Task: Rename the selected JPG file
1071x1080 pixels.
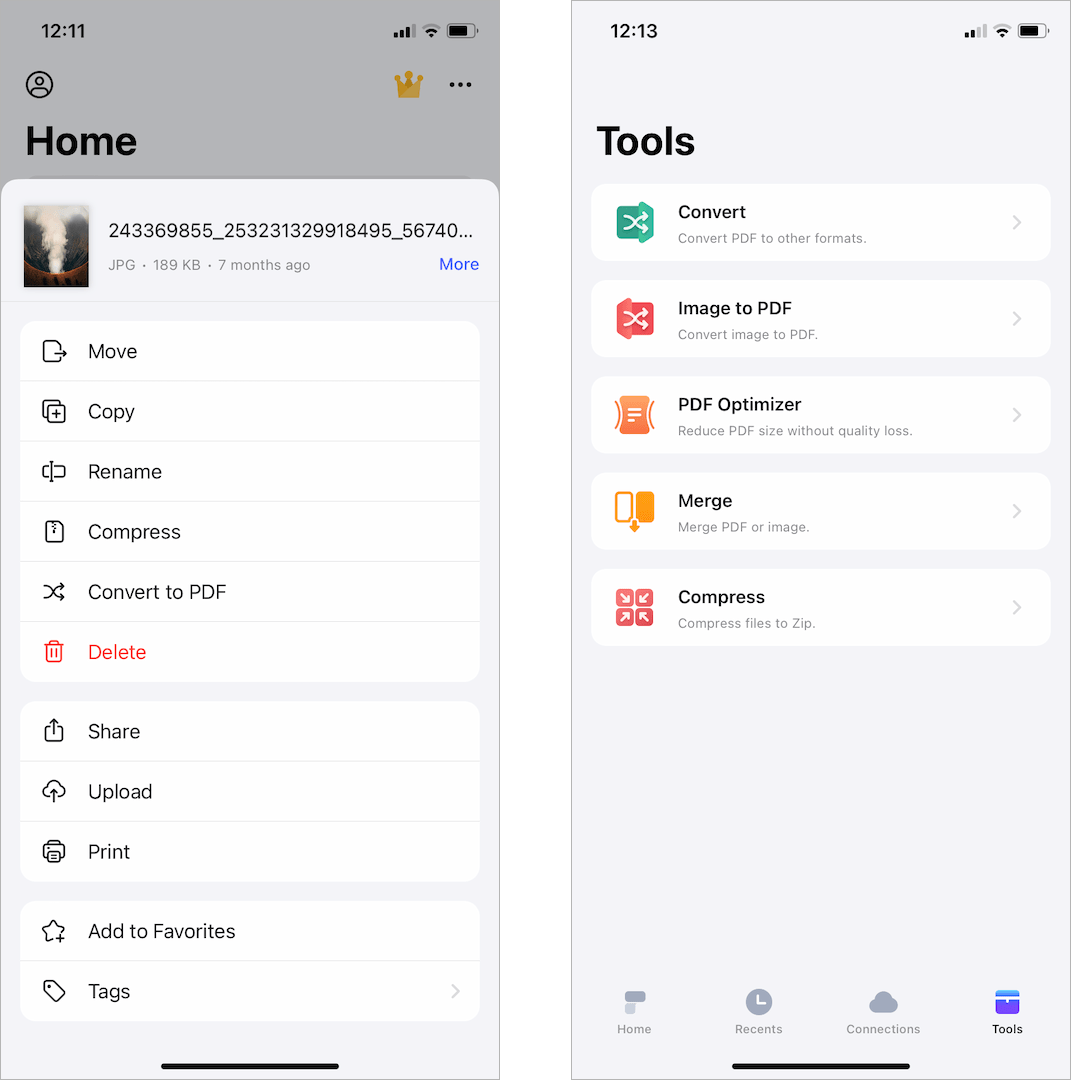Action: [250, 471]
